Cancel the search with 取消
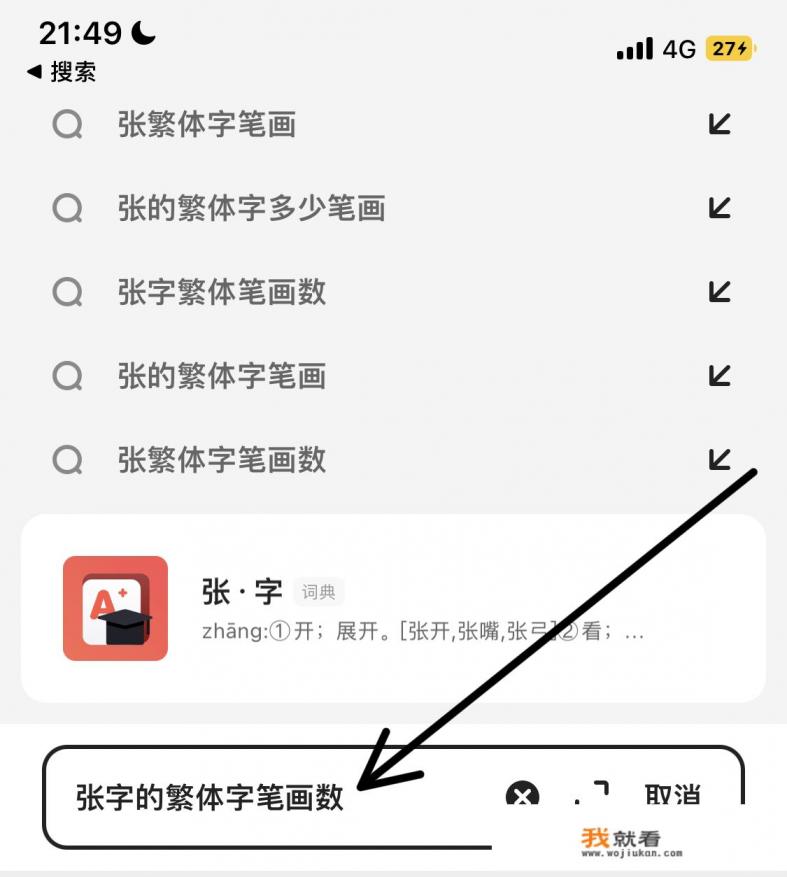The width and height of the screenshot is (787, 877). [673, 797]
